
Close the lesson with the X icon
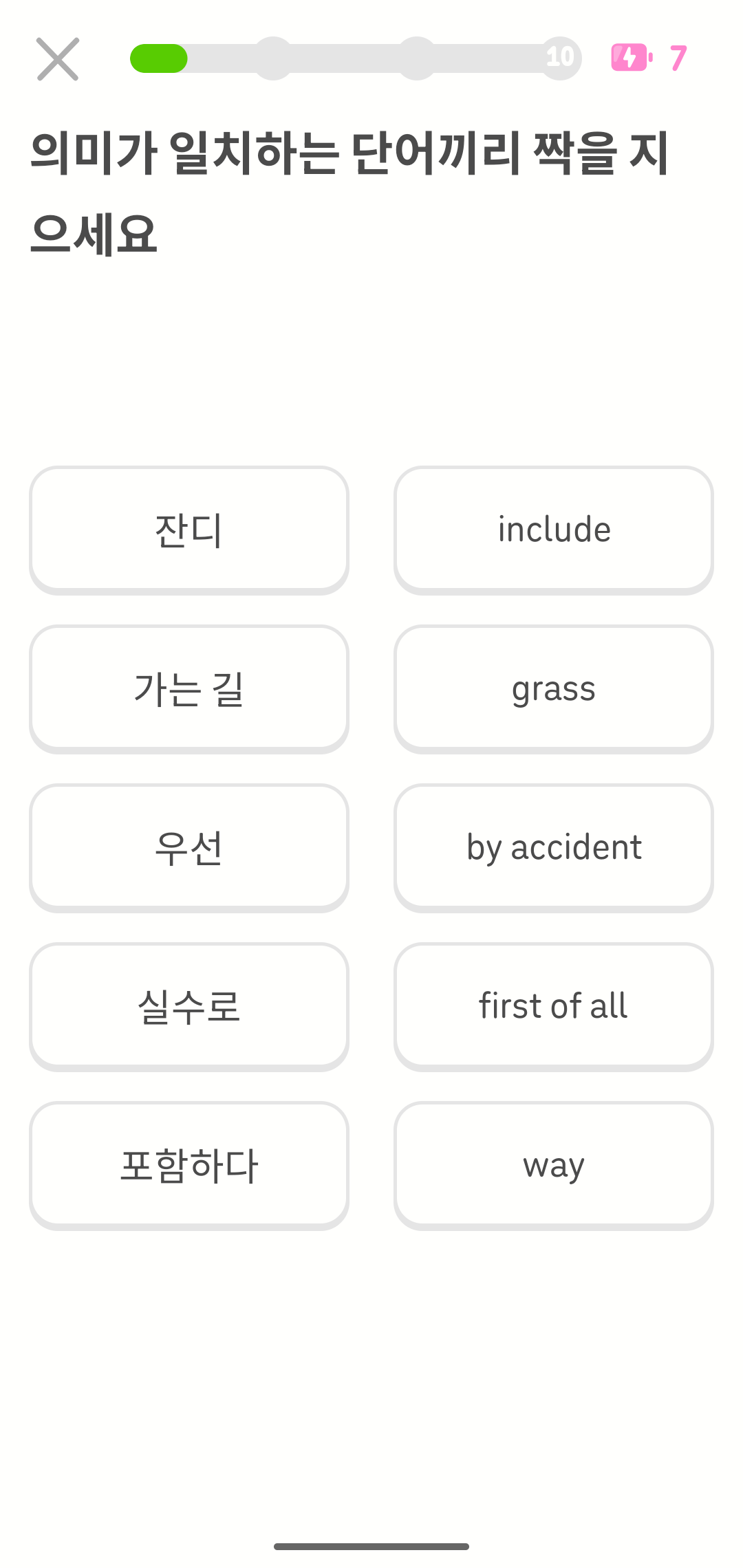click(x=58, y=59)
